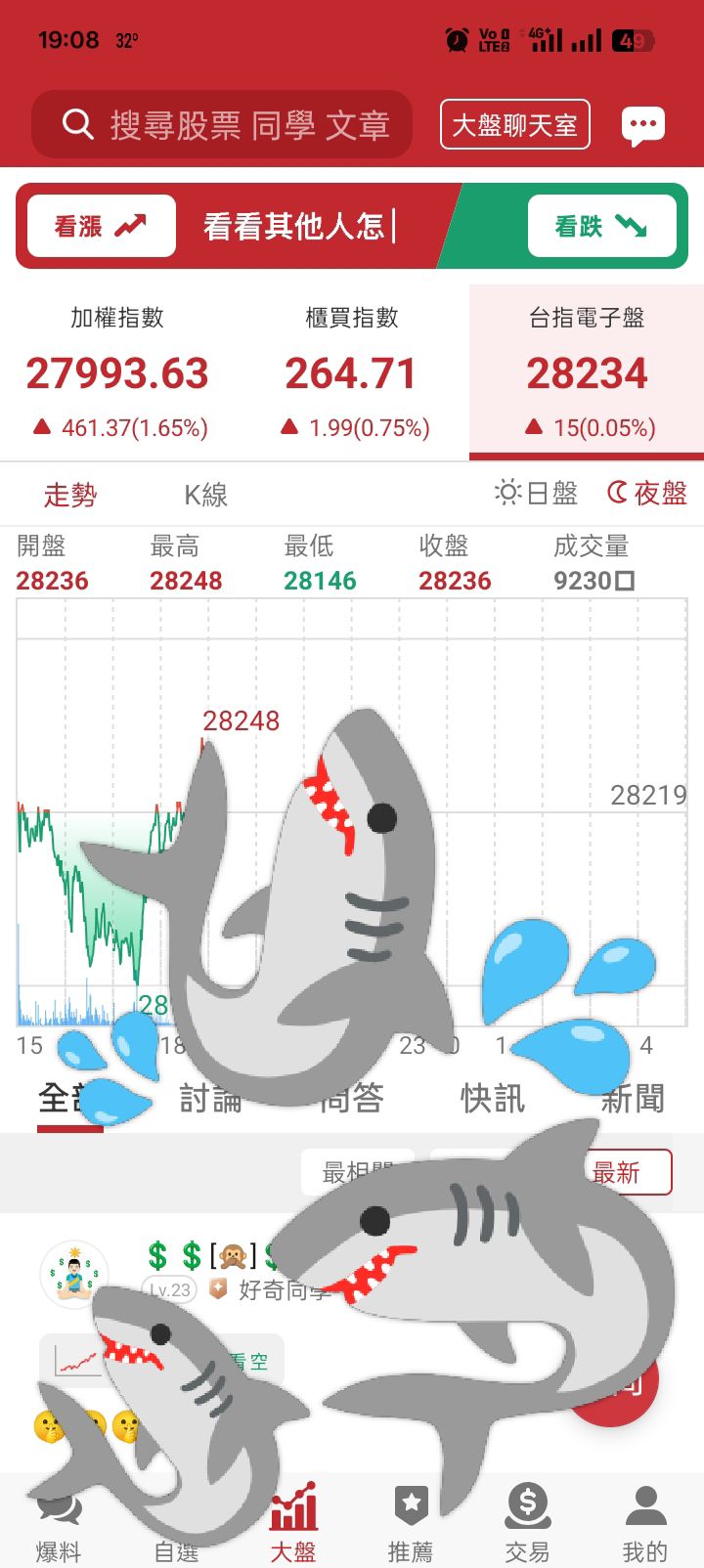Select the 加權指數 index card
The width and height of the screenshot is (704, 1568).
coord(117,371)
